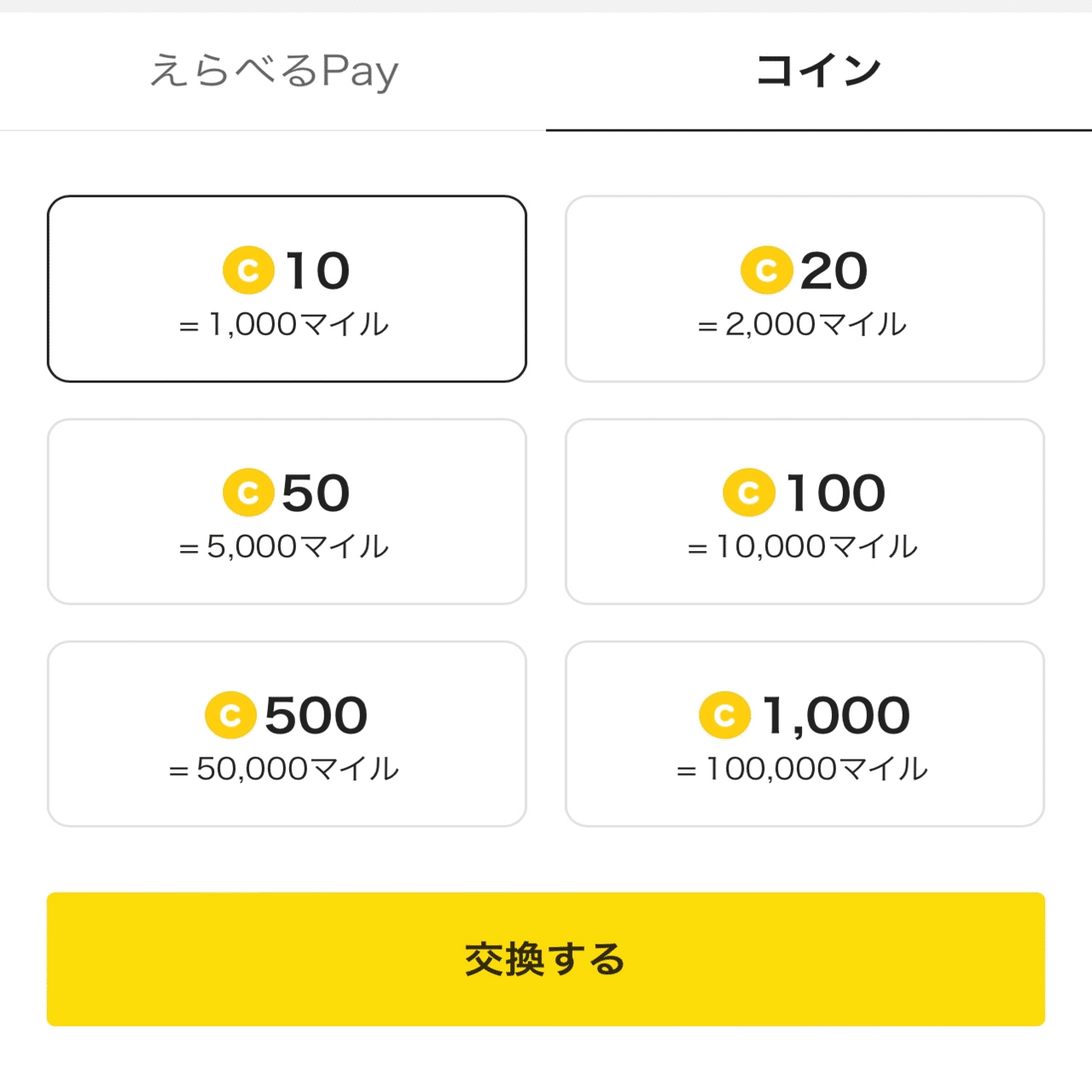Pick the 1,000 coin option for 100,000マイル
Viewport: 1092px width, 1092px height.
804,734
